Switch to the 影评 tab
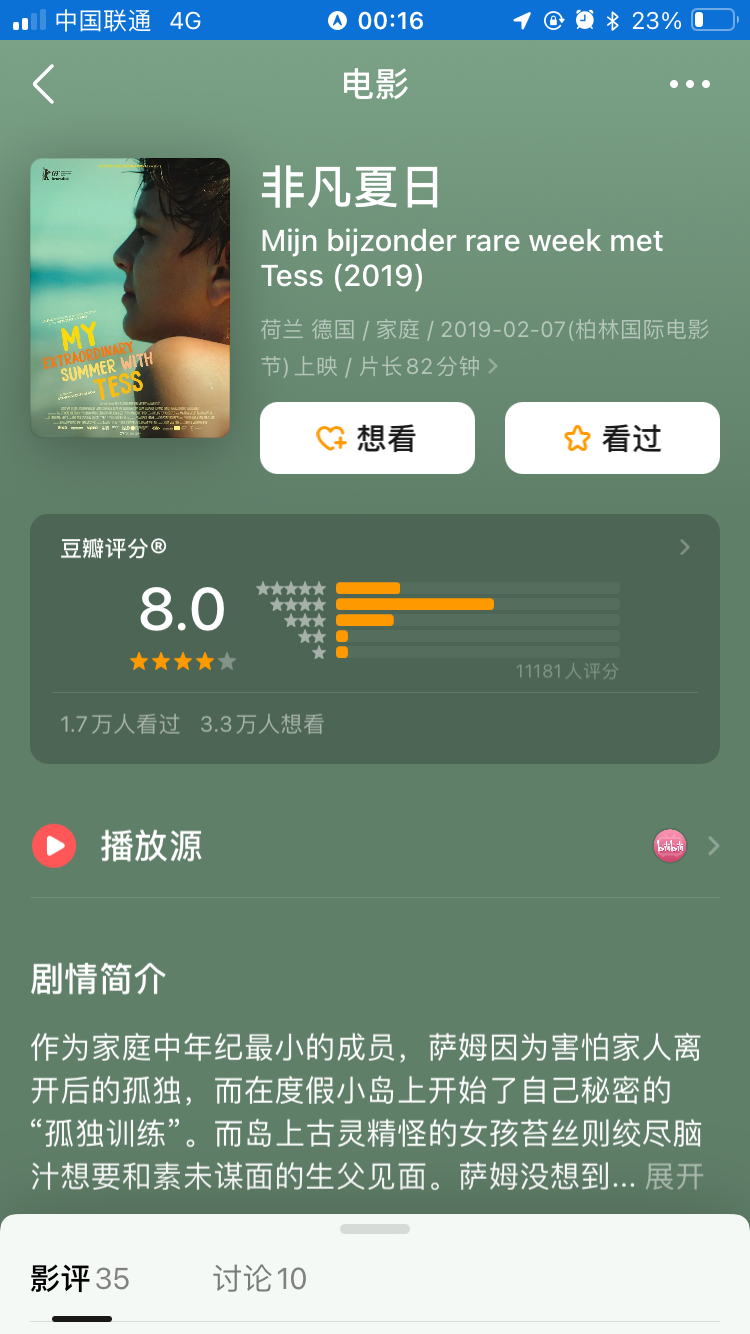This screenshot has height=1334, width=750. coord(80,1278)
